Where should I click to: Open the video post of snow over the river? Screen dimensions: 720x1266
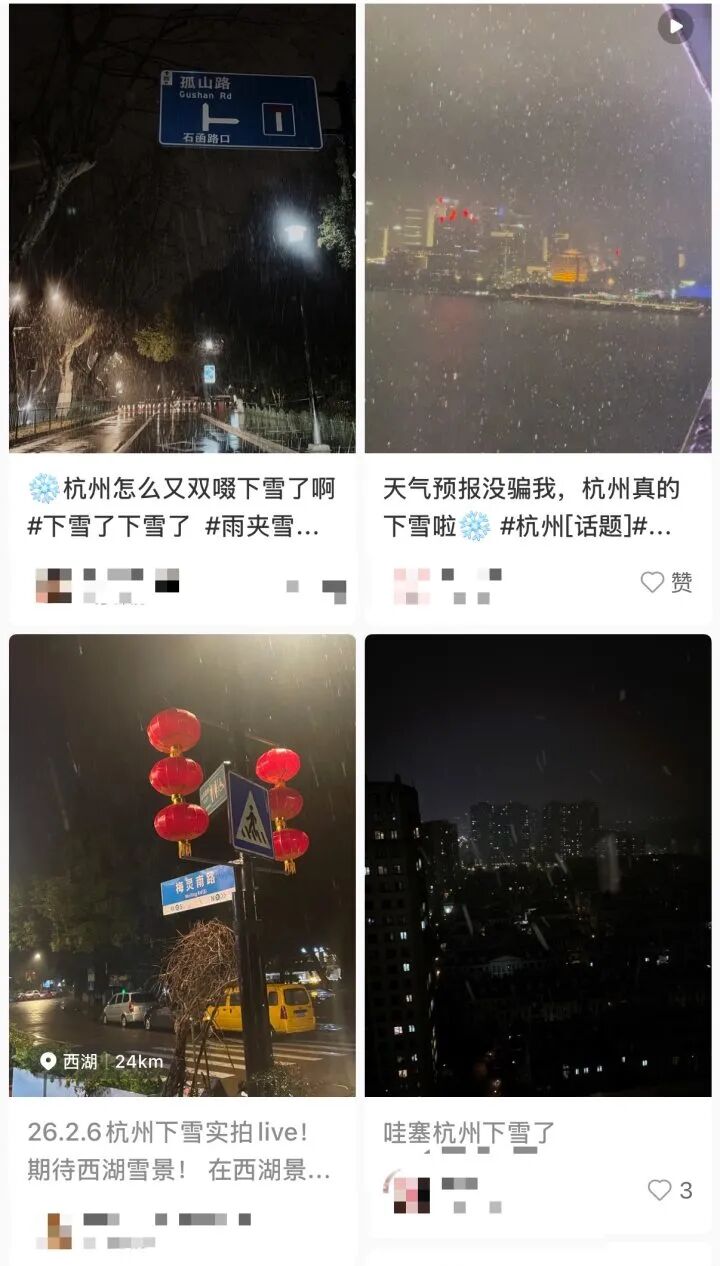[x=538, y=228]
